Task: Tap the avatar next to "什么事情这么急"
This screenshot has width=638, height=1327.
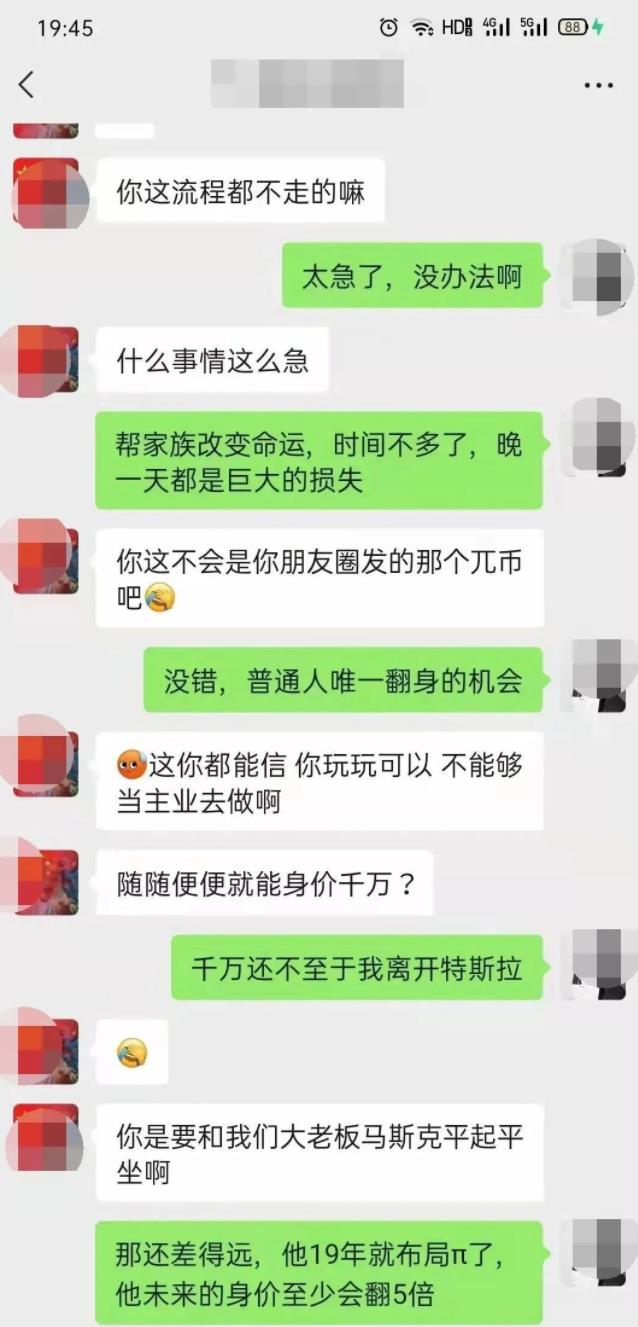Action: coord(46,360)
